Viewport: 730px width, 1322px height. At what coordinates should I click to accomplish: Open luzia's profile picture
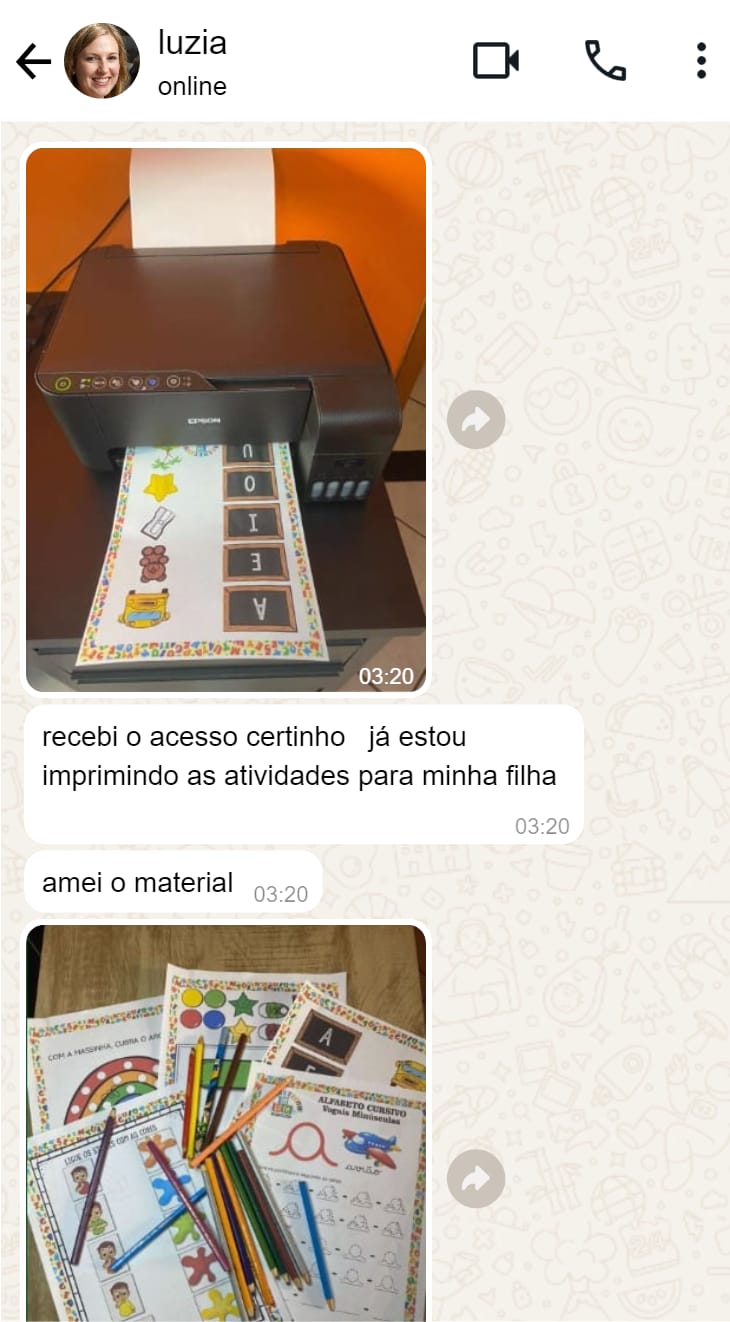pyautogui.click(x=102, y=61)
